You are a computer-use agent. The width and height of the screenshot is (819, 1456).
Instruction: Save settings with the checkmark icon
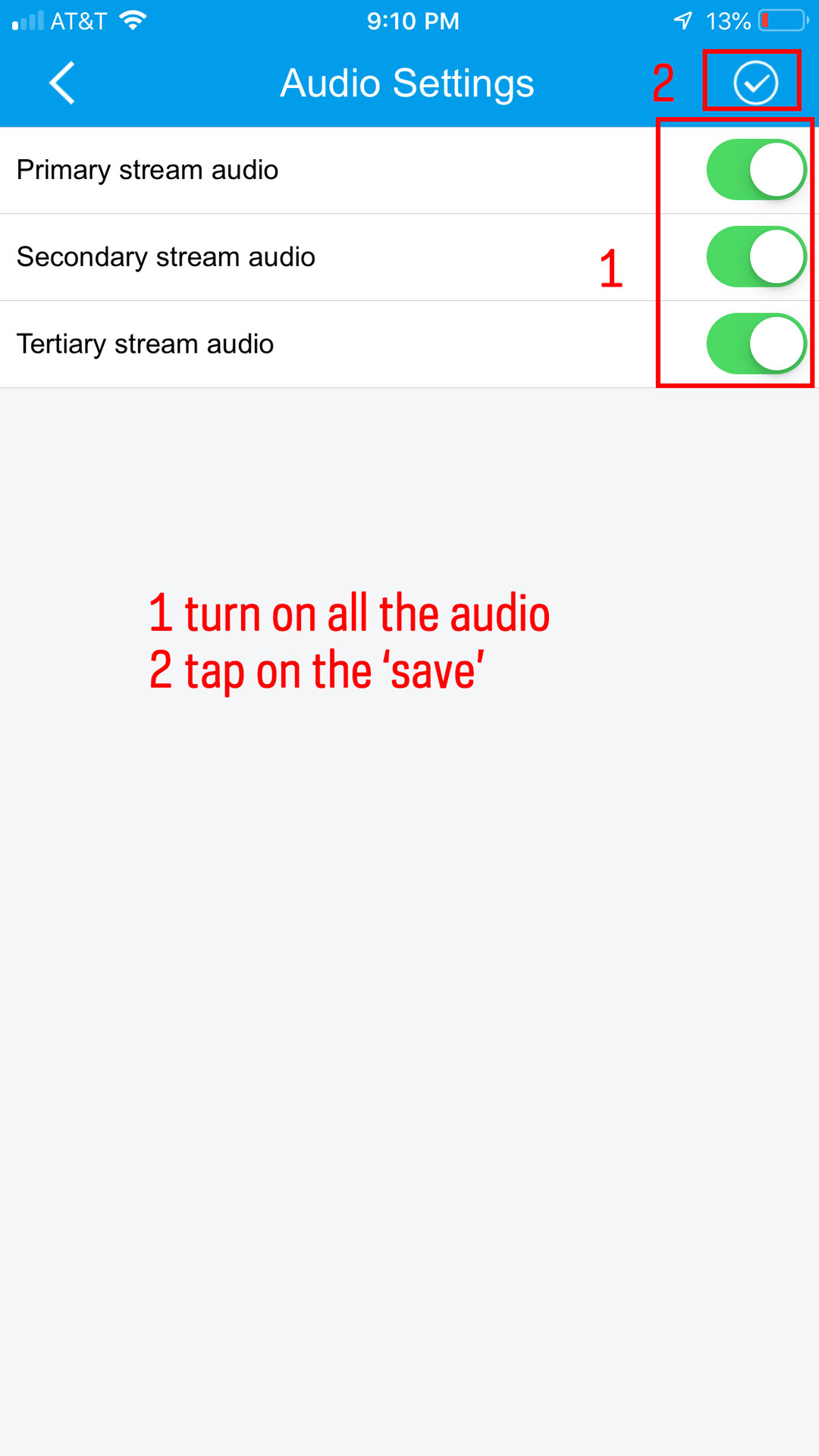pyautogui.click(x=755, y=83)
